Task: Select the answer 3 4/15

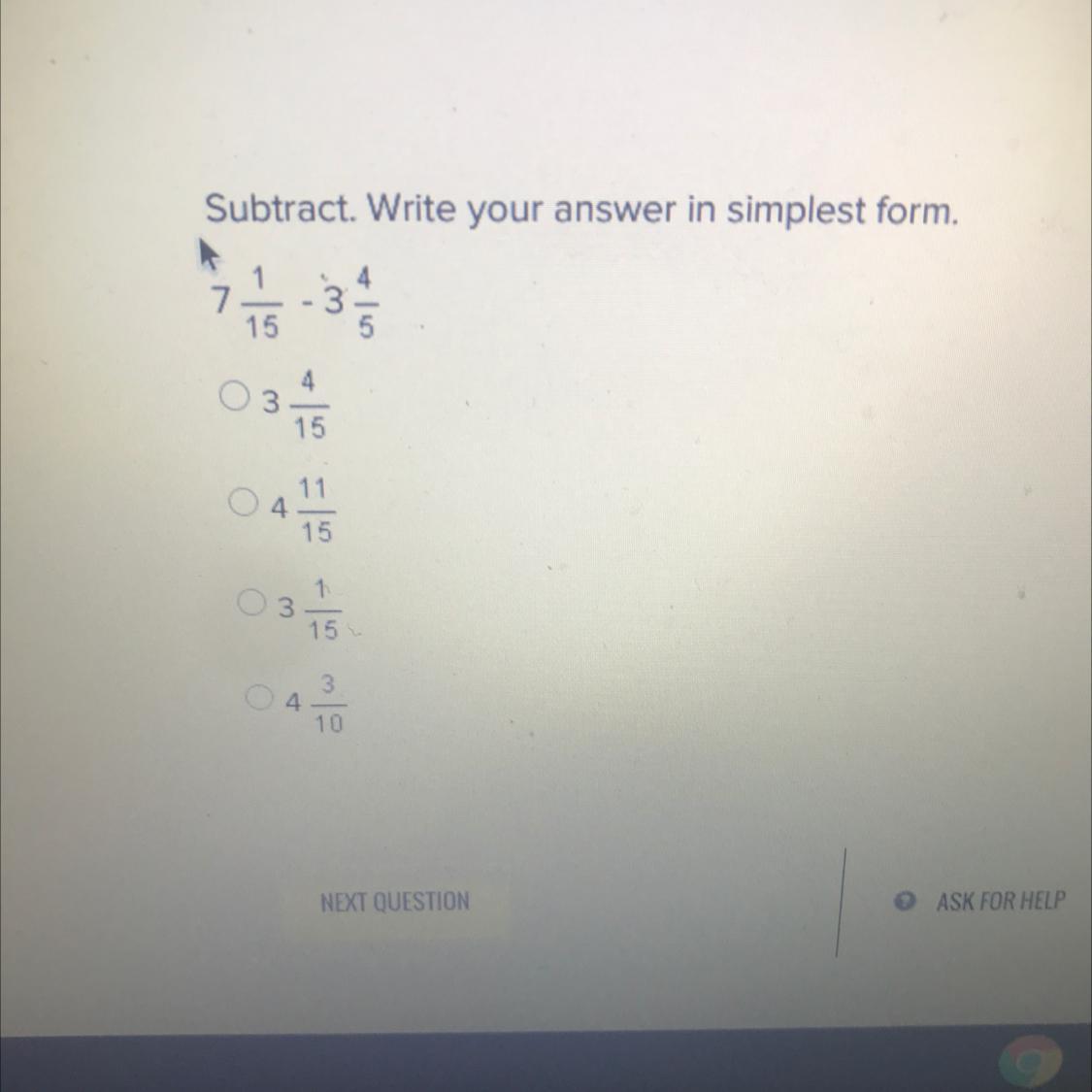Action: (233, 397)
